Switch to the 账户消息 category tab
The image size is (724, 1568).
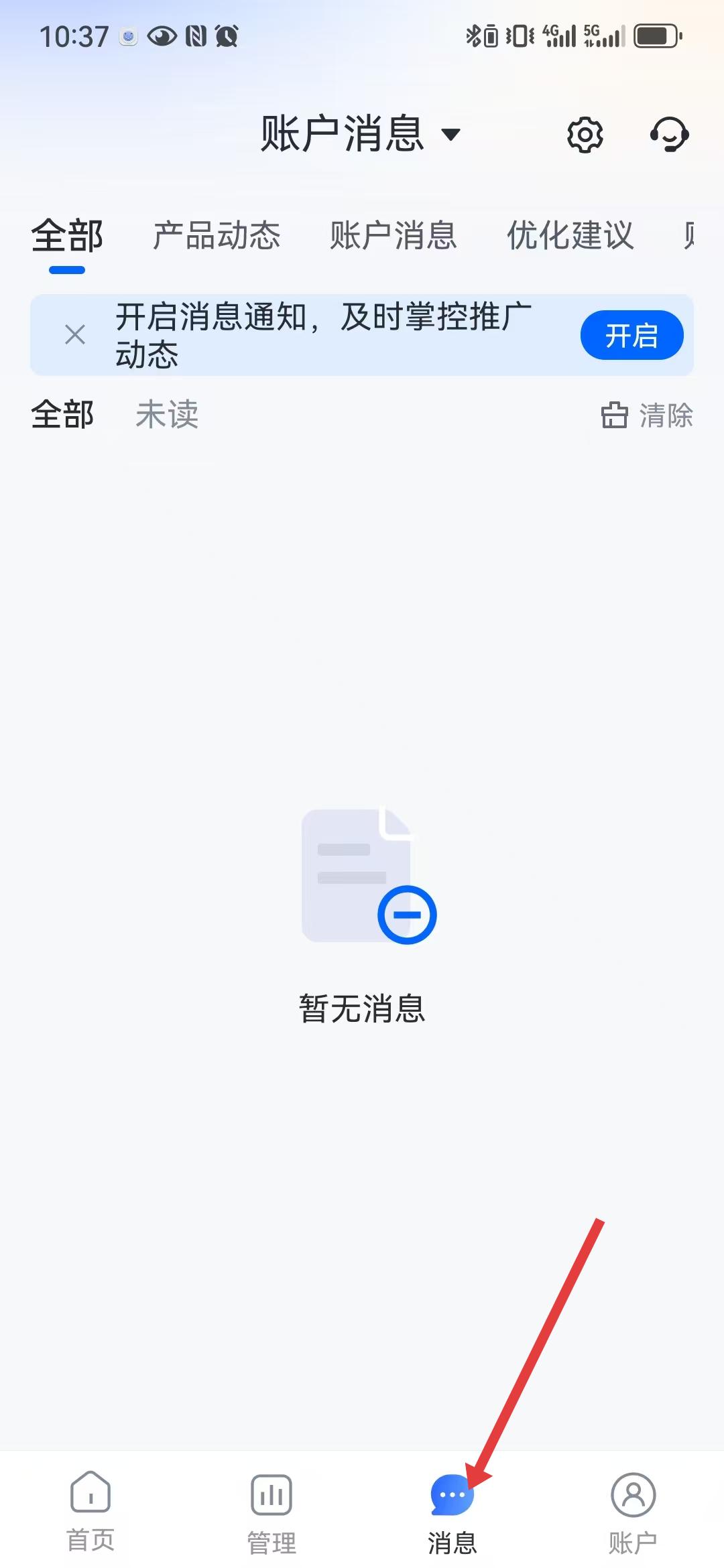(393, 236)
